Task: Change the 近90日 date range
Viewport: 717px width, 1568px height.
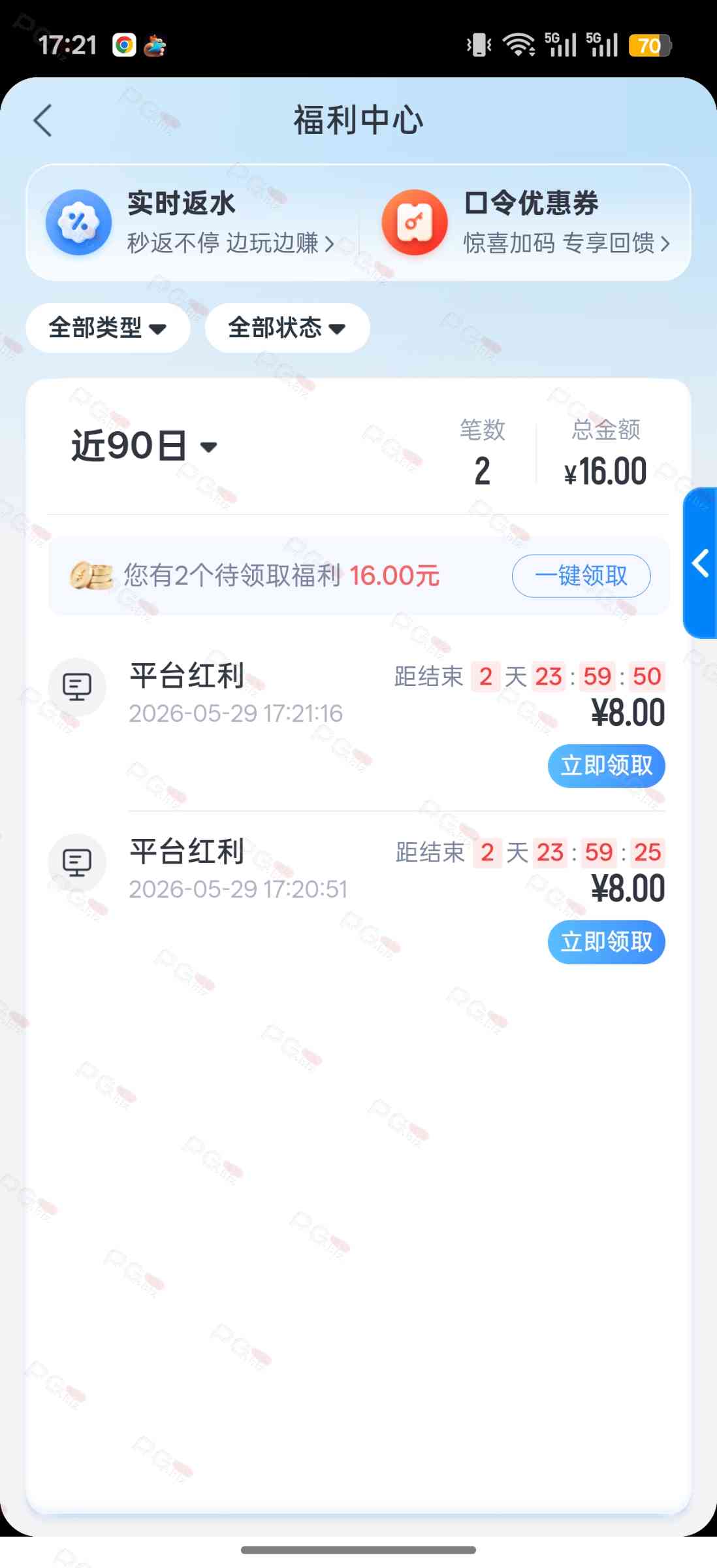Action: [144, 447]
